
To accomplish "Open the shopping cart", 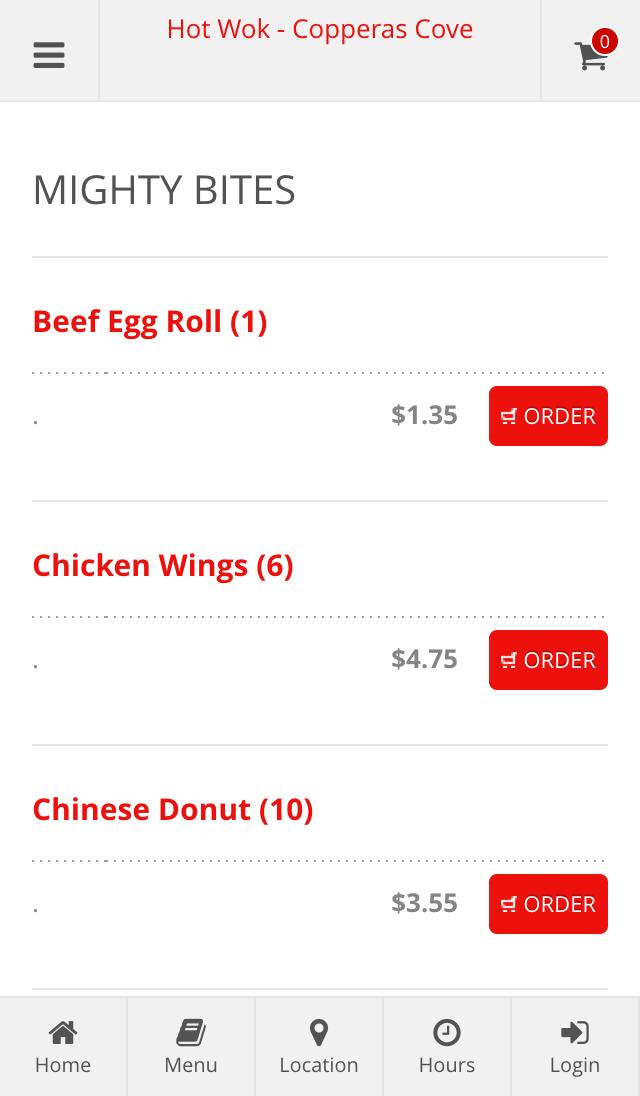I will pos(592,52).
